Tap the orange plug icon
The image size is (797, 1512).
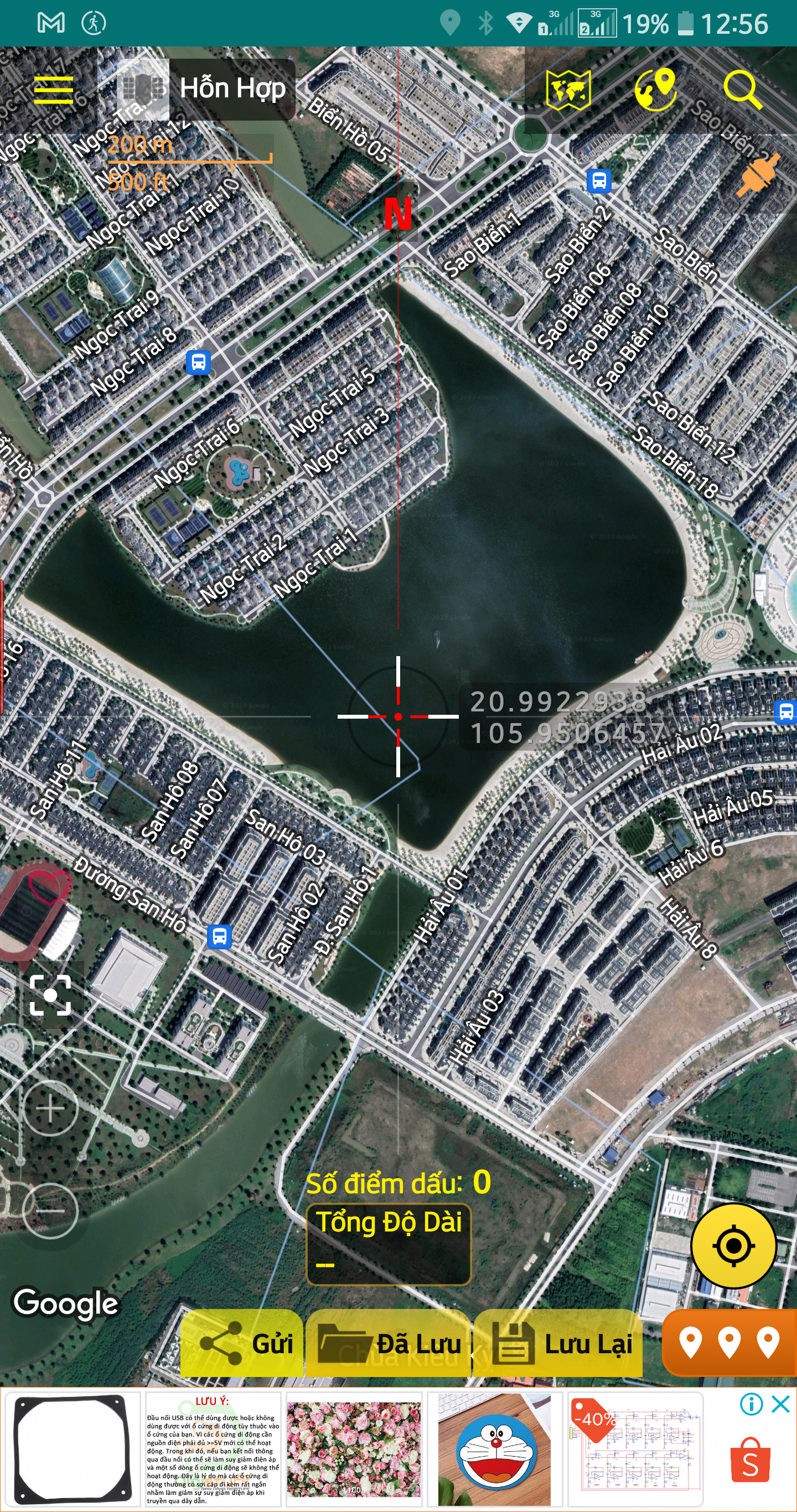[x=759, y=174]
